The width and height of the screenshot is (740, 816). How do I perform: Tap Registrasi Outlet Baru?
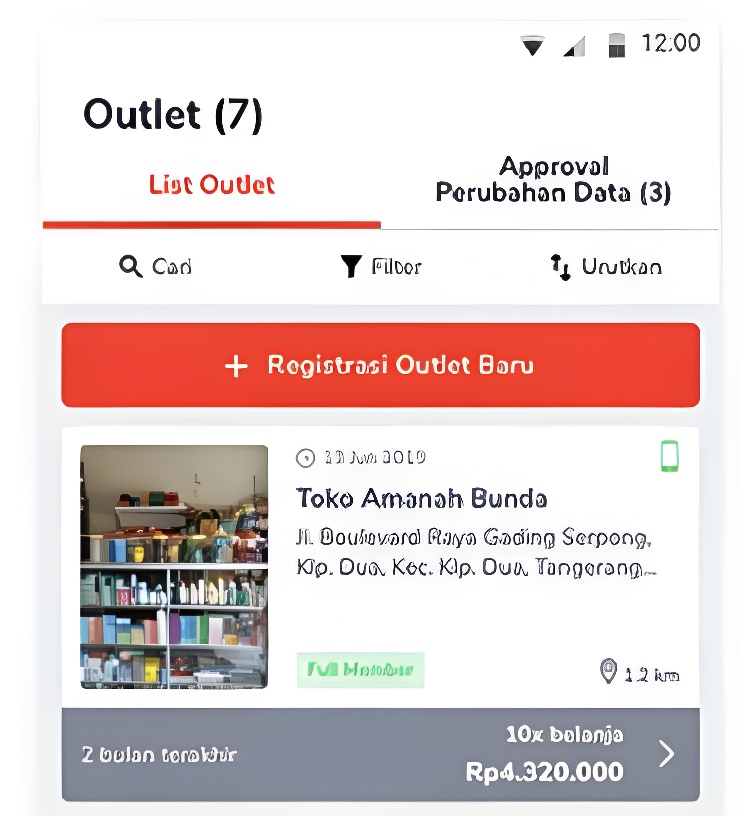(380, 365)
